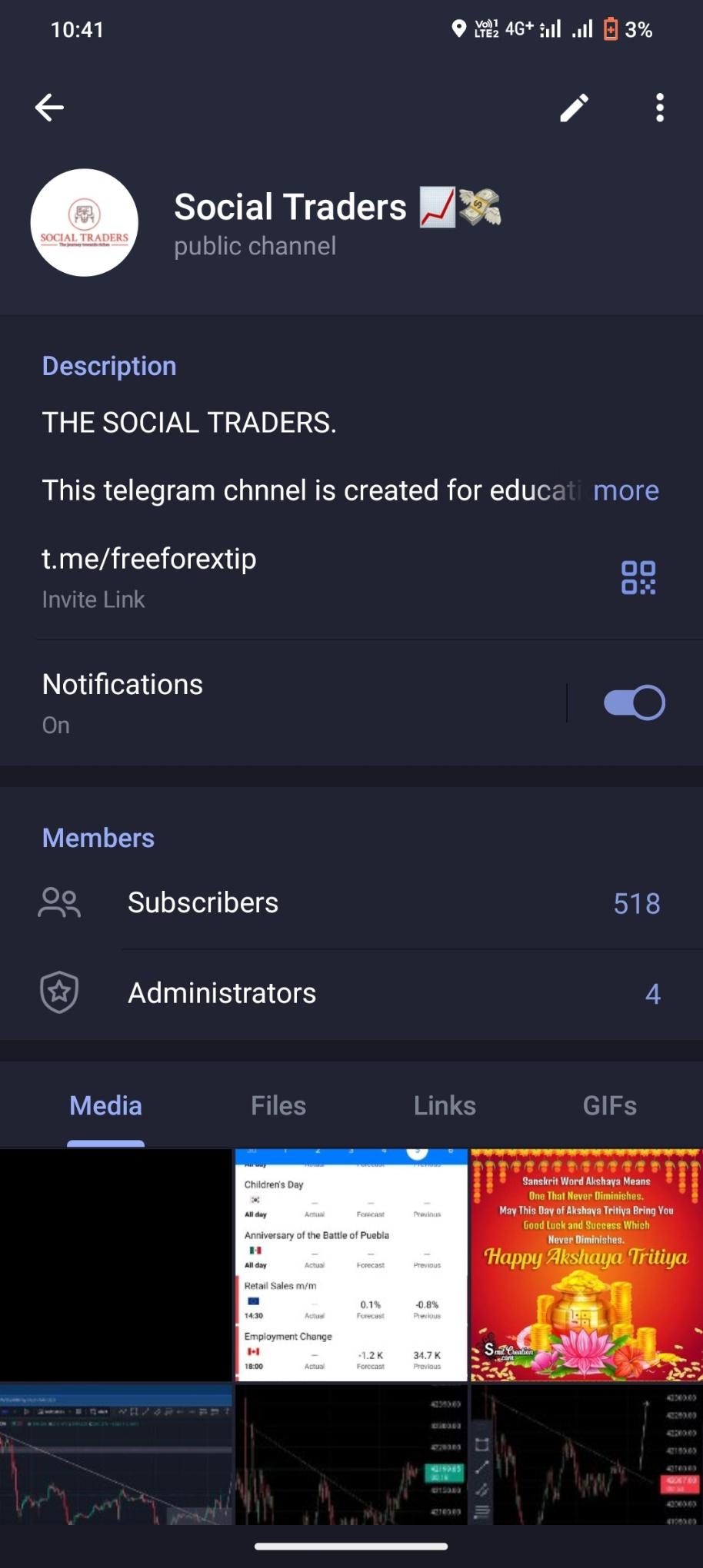Edit the channel with the pencil icon
703x1568 pixels.
tap(574, 108)
